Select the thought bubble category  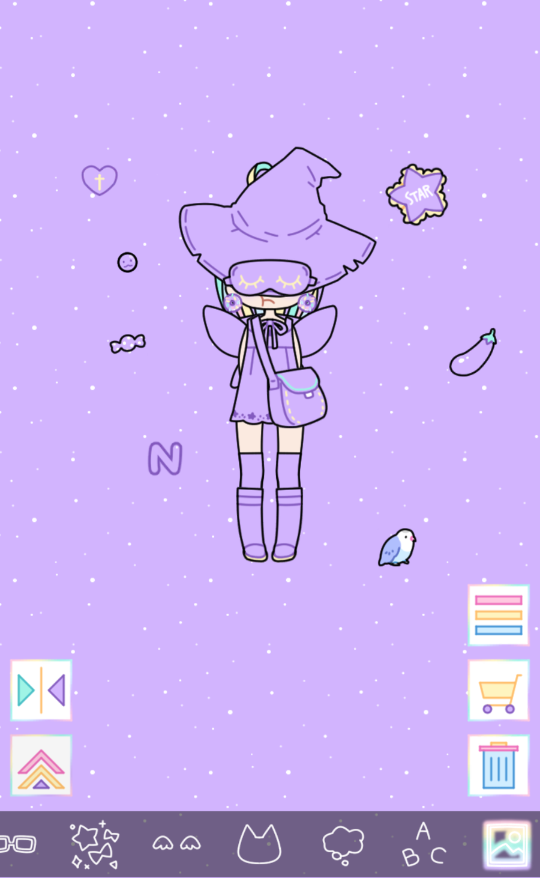[x=343, y=844]
